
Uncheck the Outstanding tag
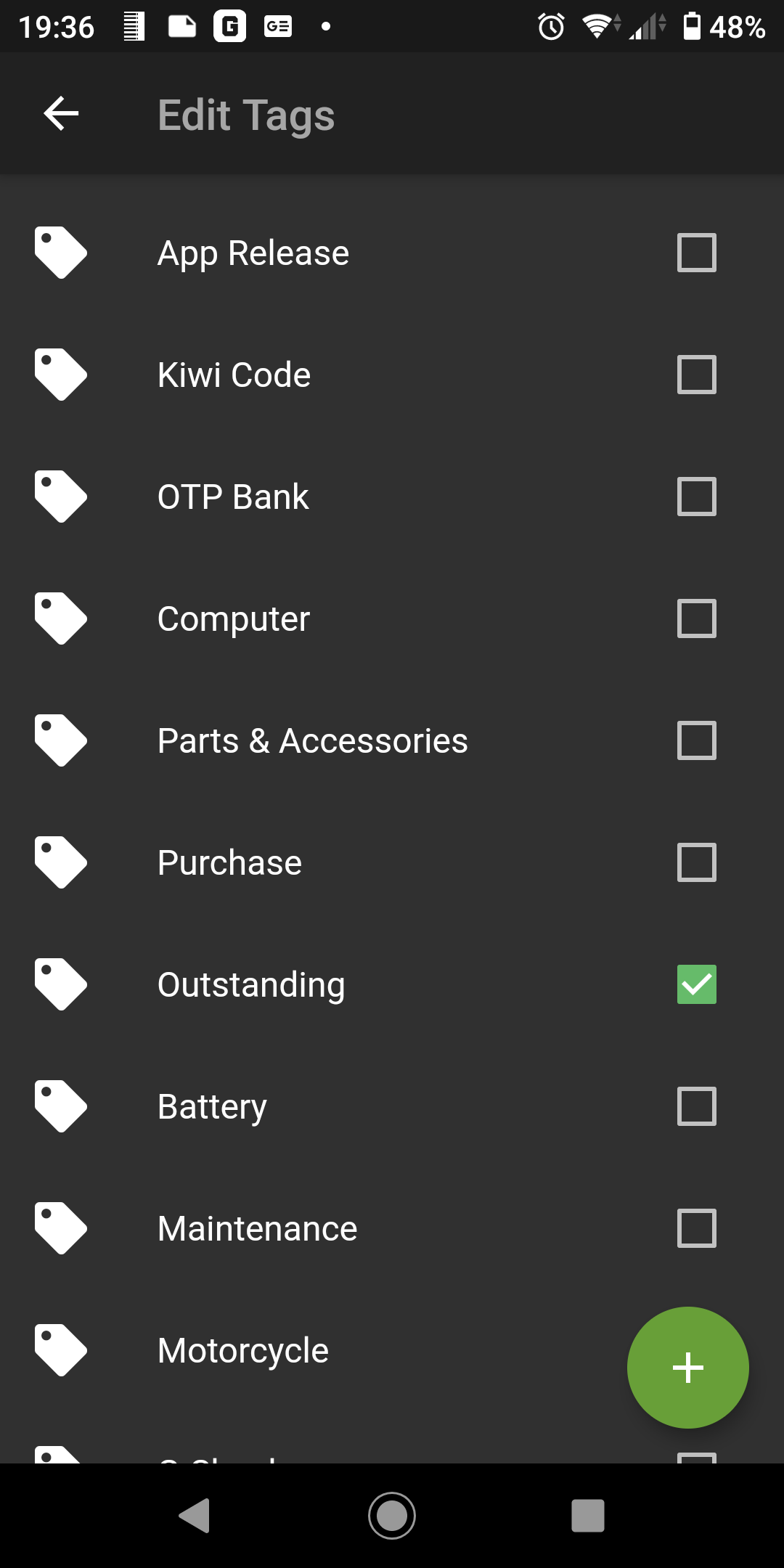point(696,984)
